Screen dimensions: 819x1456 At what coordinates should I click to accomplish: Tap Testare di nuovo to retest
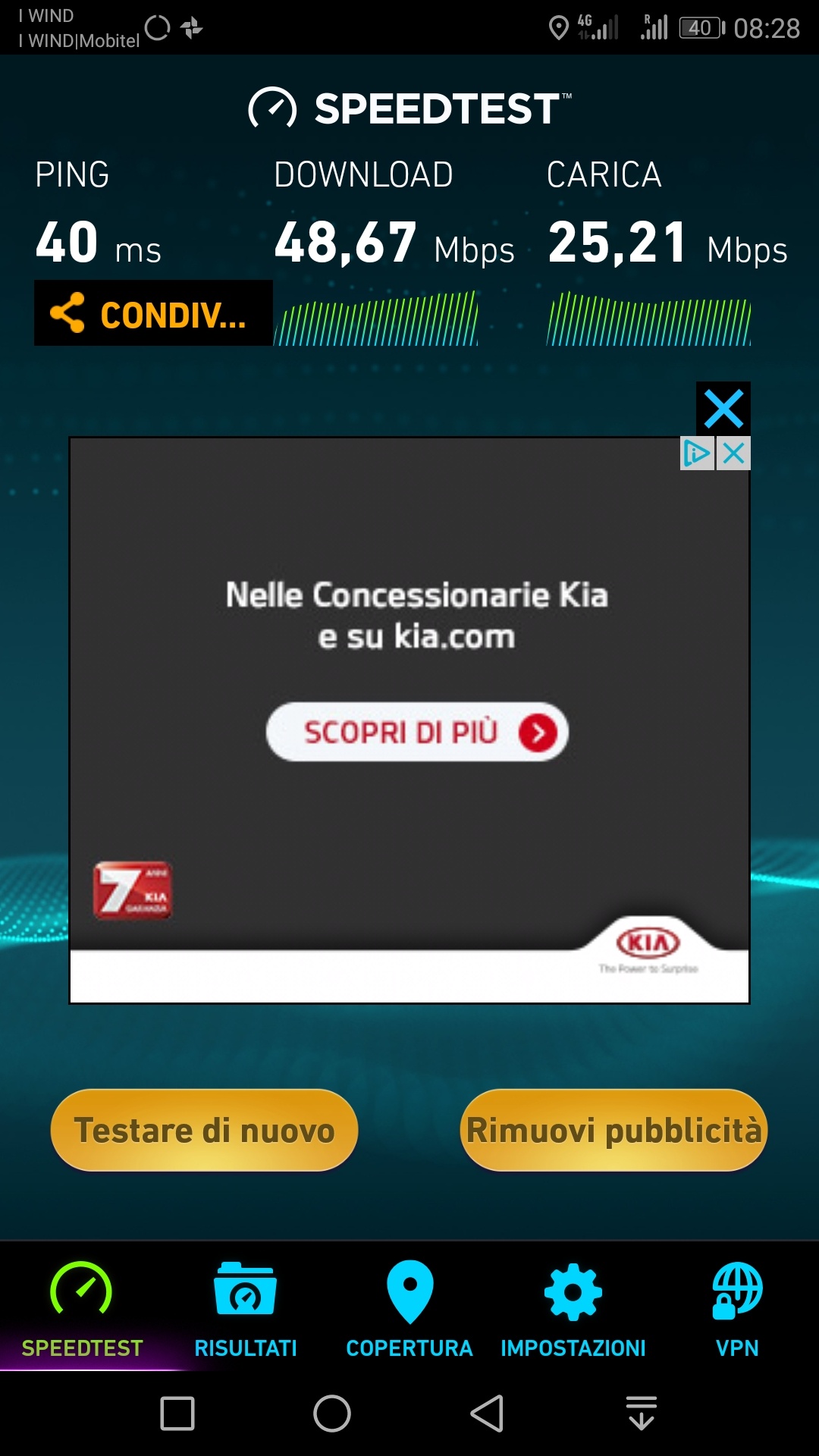(204, 1130)
